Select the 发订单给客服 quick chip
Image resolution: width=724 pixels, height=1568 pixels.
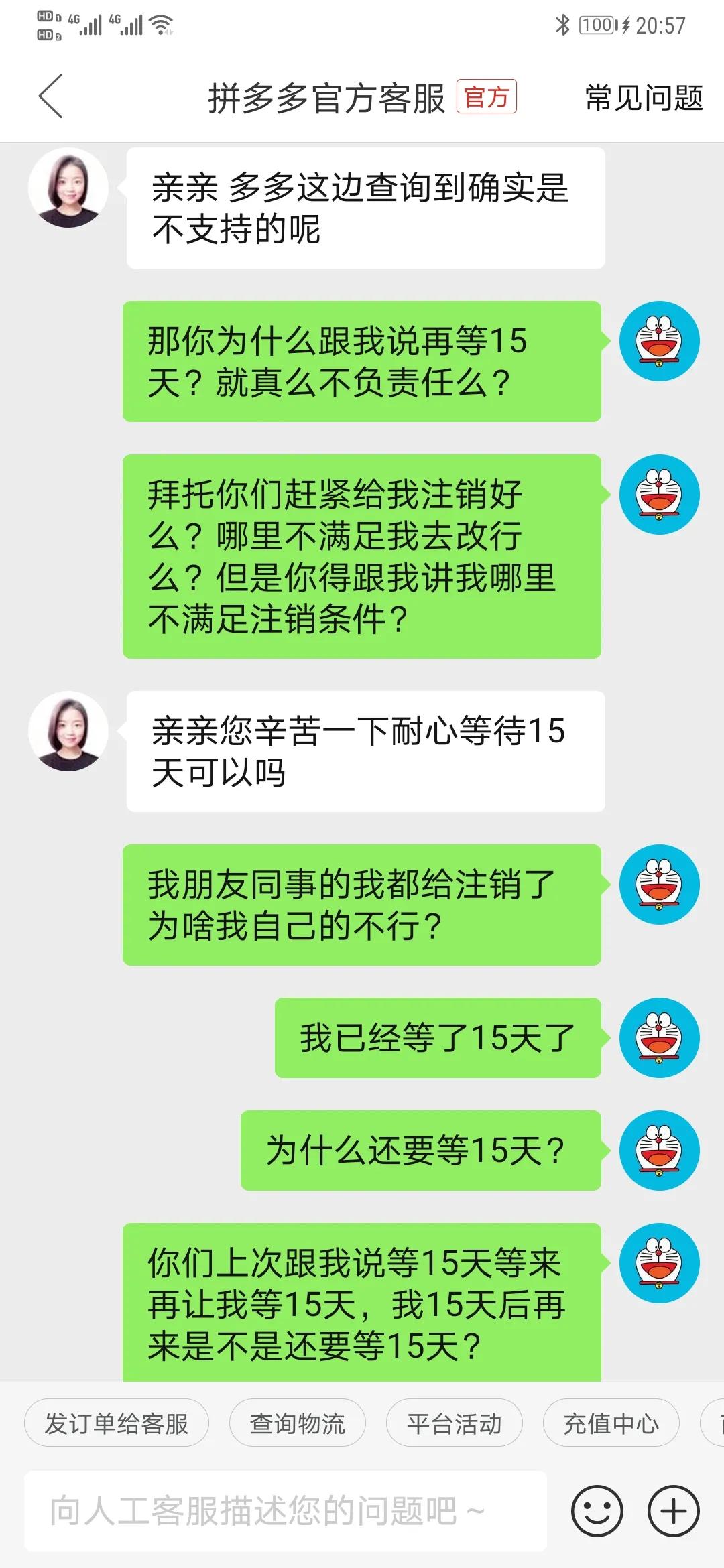pos(117,1423)
